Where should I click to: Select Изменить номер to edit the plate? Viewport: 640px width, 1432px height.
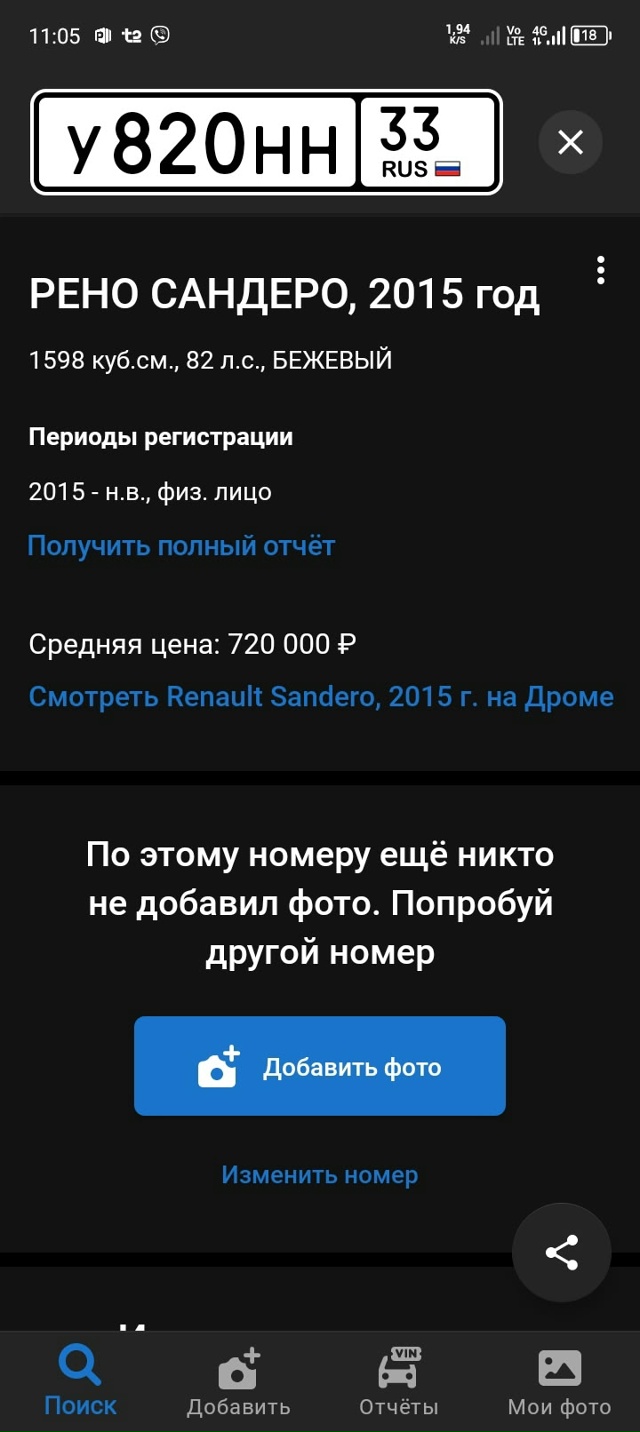(320, 1175)
